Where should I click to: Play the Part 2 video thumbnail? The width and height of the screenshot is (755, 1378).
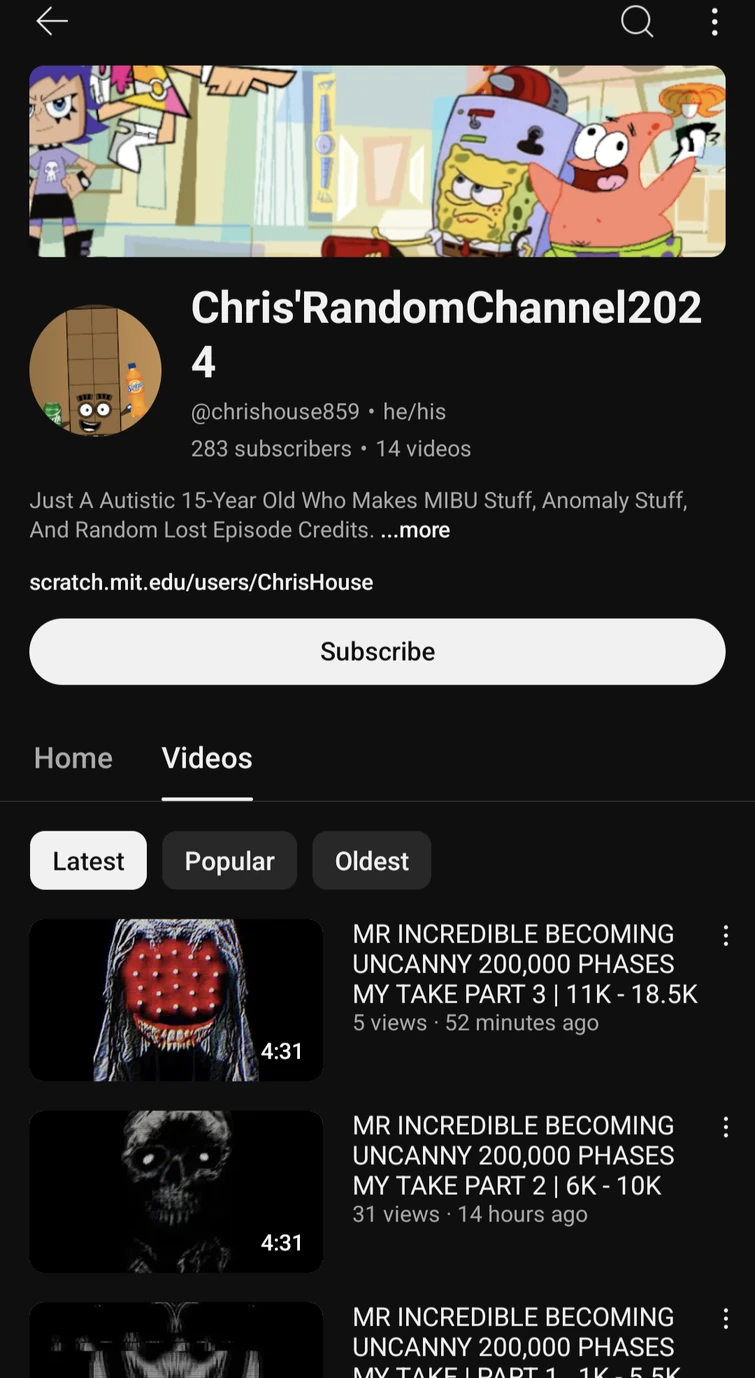pos(176,1191)
